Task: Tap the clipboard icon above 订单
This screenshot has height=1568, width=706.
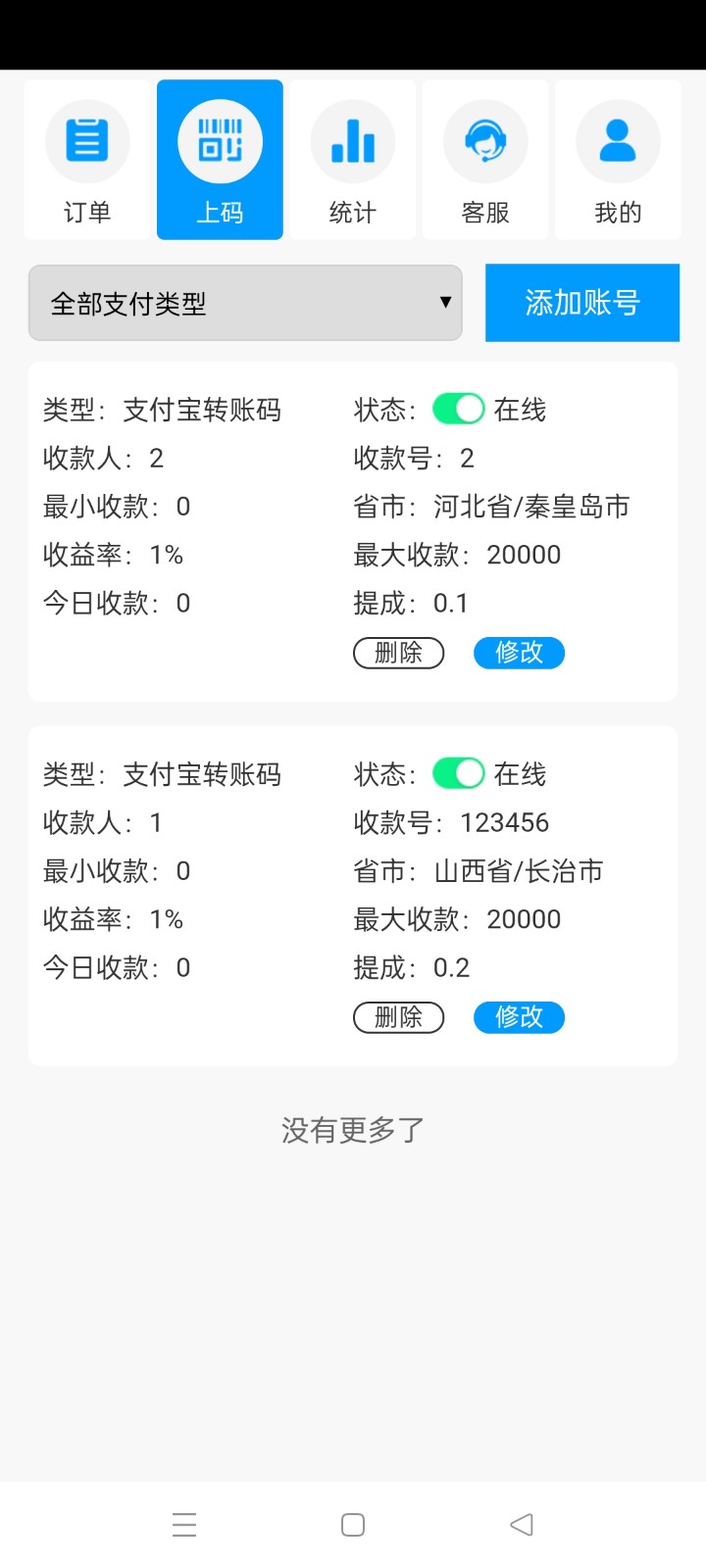Action: tap(87, 141)
